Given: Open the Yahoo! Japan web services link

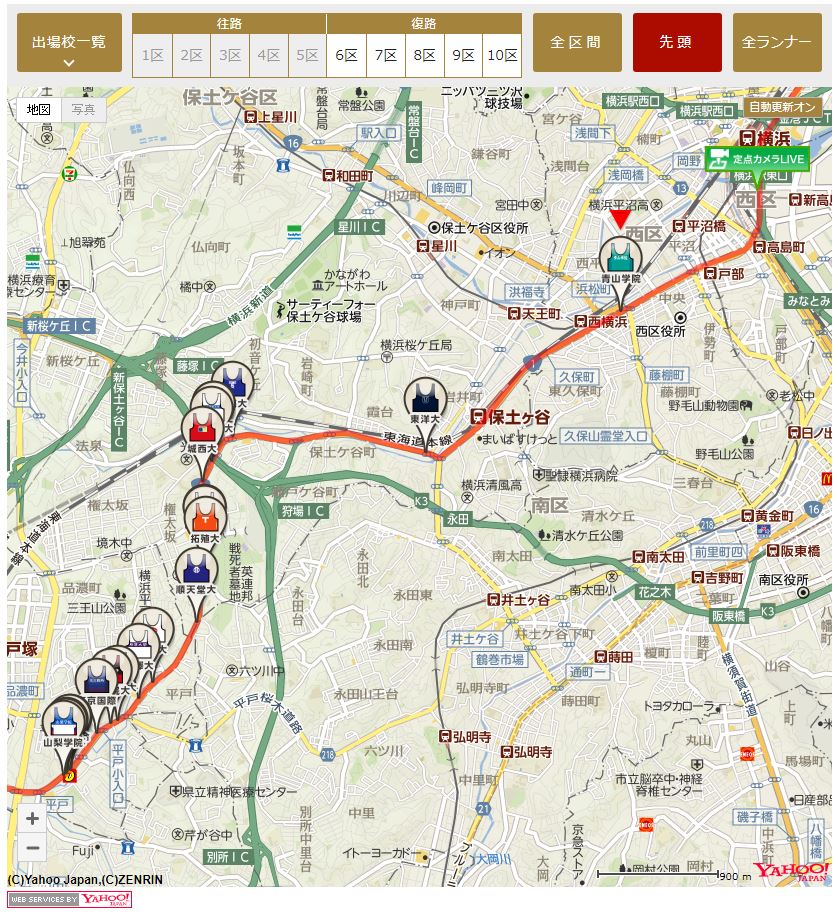Looking at the screenshot, I should (x=70, y=899).
